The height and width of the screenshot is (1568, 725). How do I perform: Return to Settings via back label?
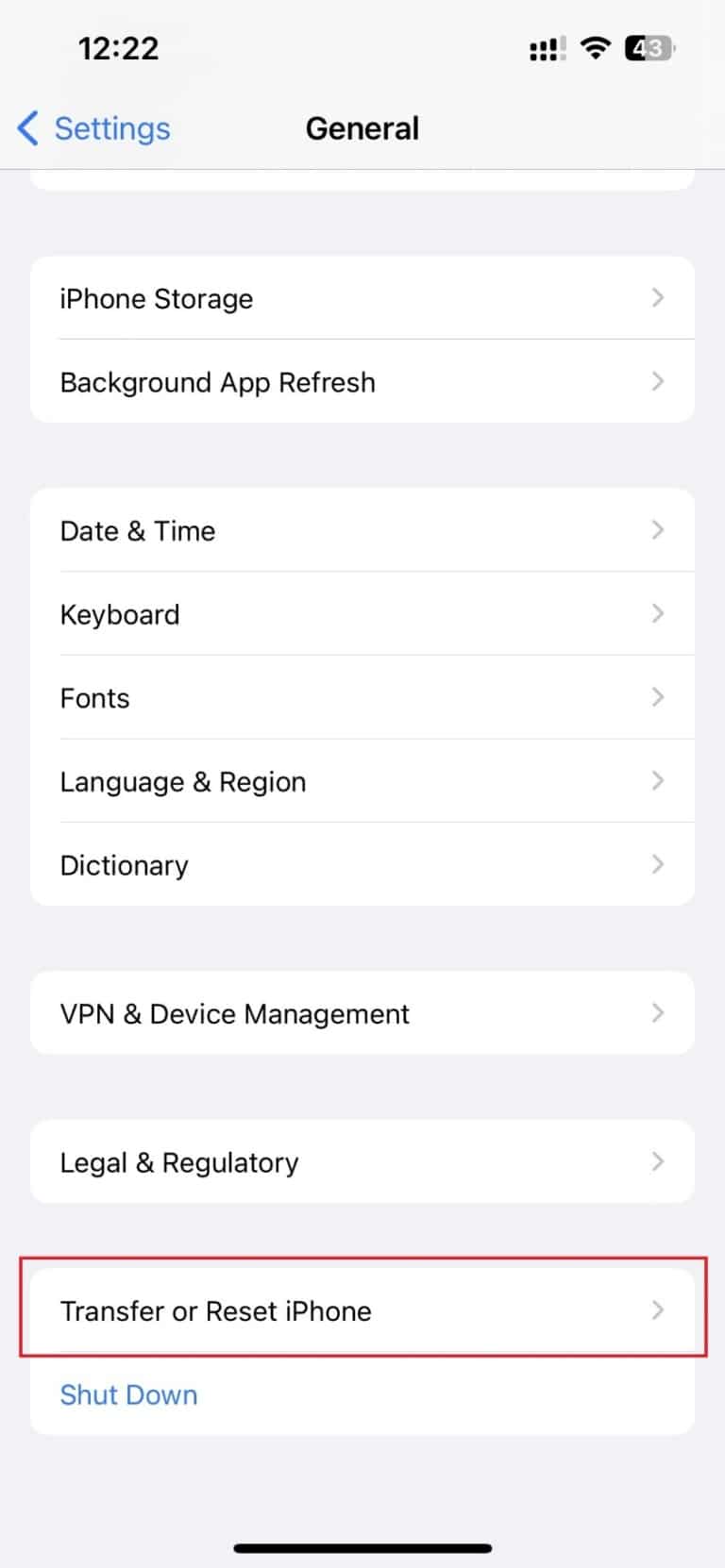[x=112, y=127]
